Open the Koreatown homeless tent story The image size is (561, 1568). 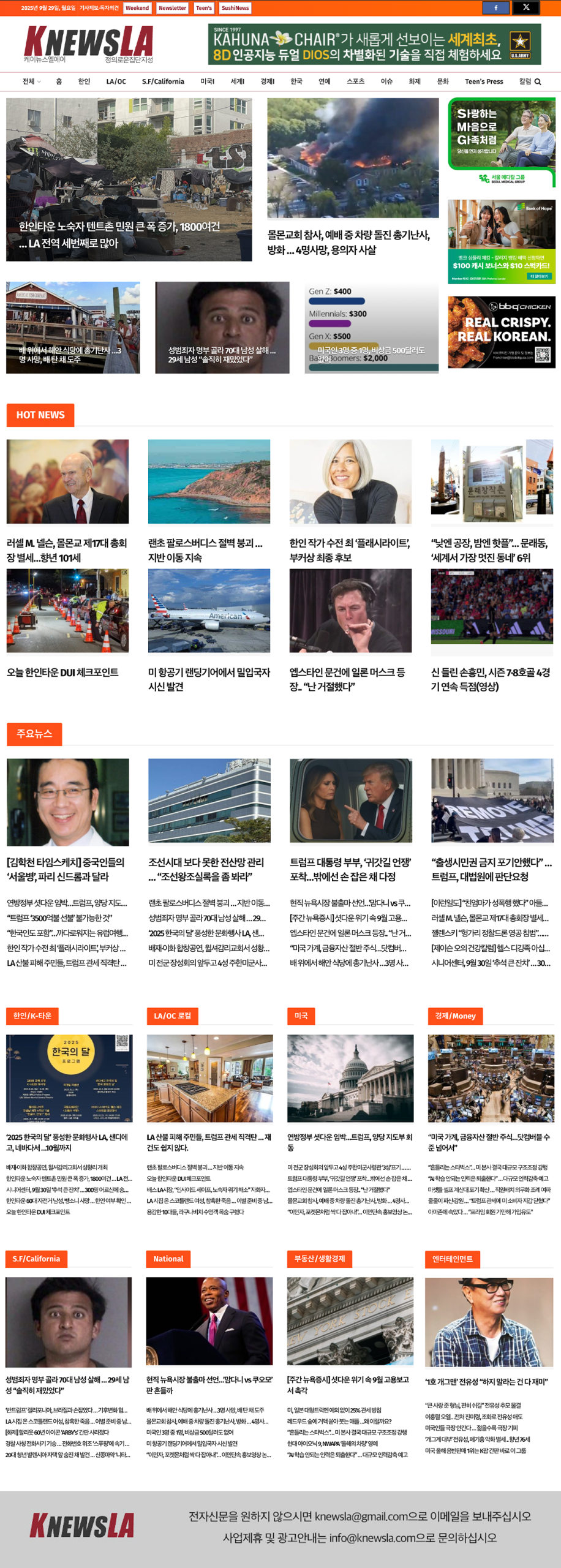(119, 235)
